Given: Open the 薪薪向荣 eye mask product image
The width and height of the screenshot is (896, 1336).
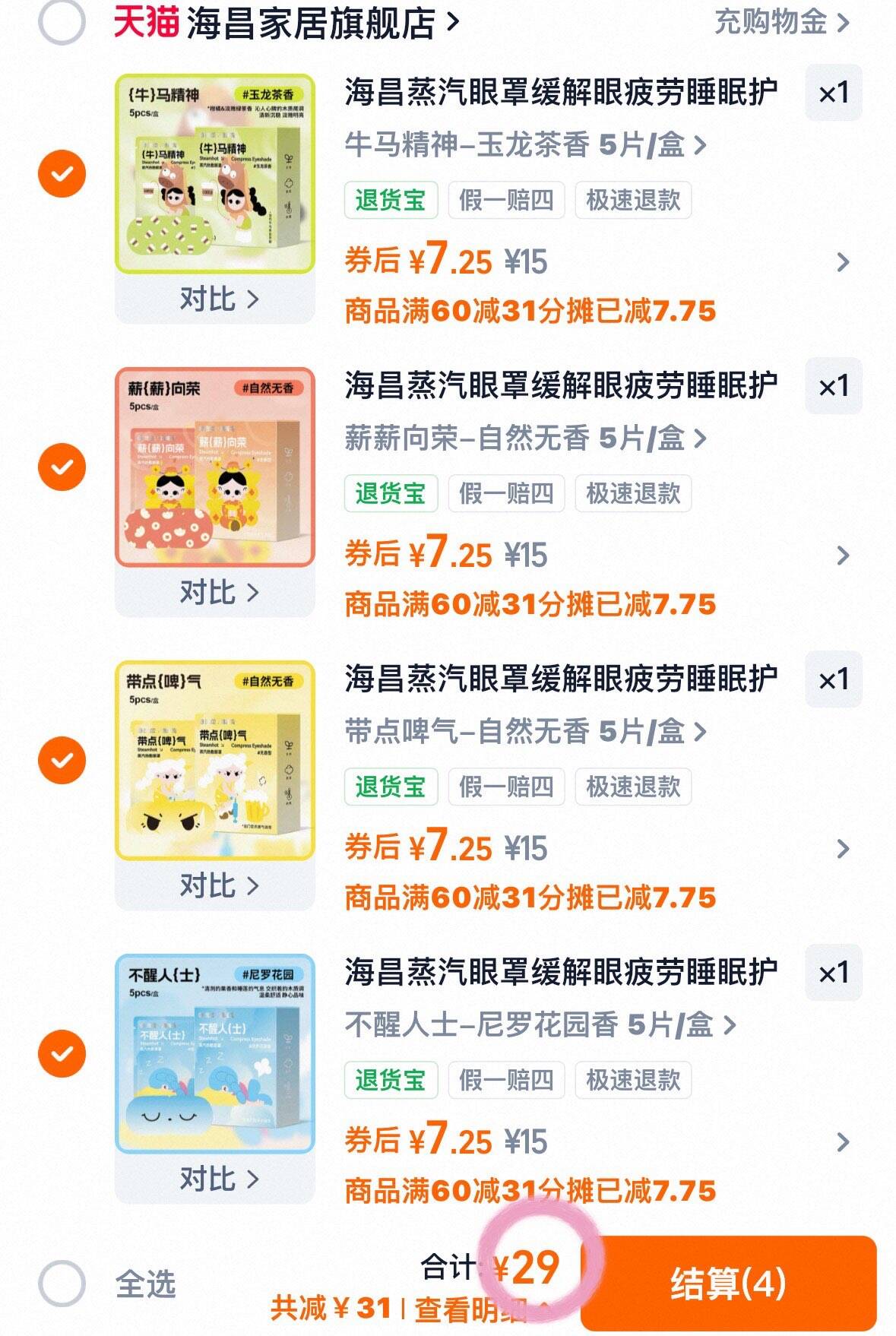Looking at the screenshot, I should pos(215,467).
